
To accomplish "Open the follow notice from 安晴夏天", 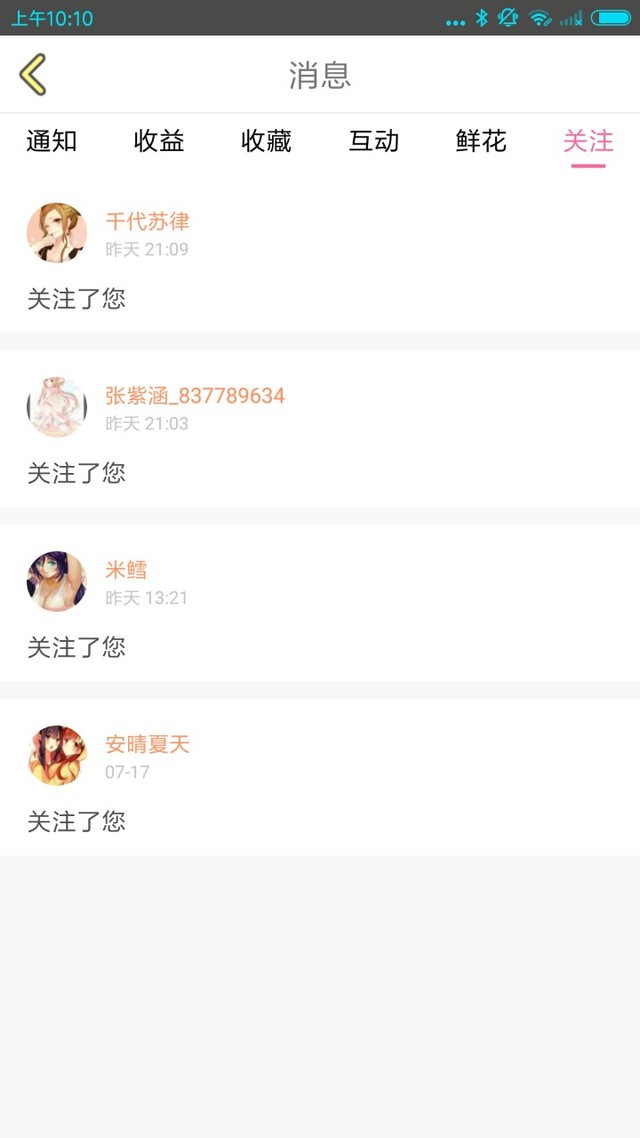I will click(x=320, y=778).
